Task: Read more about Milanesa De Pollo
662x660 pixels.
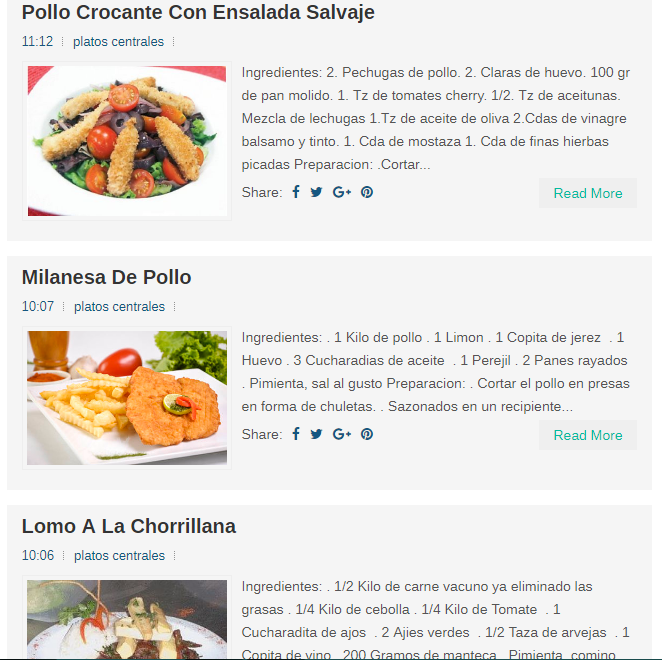Action: [x=587, y=435]
